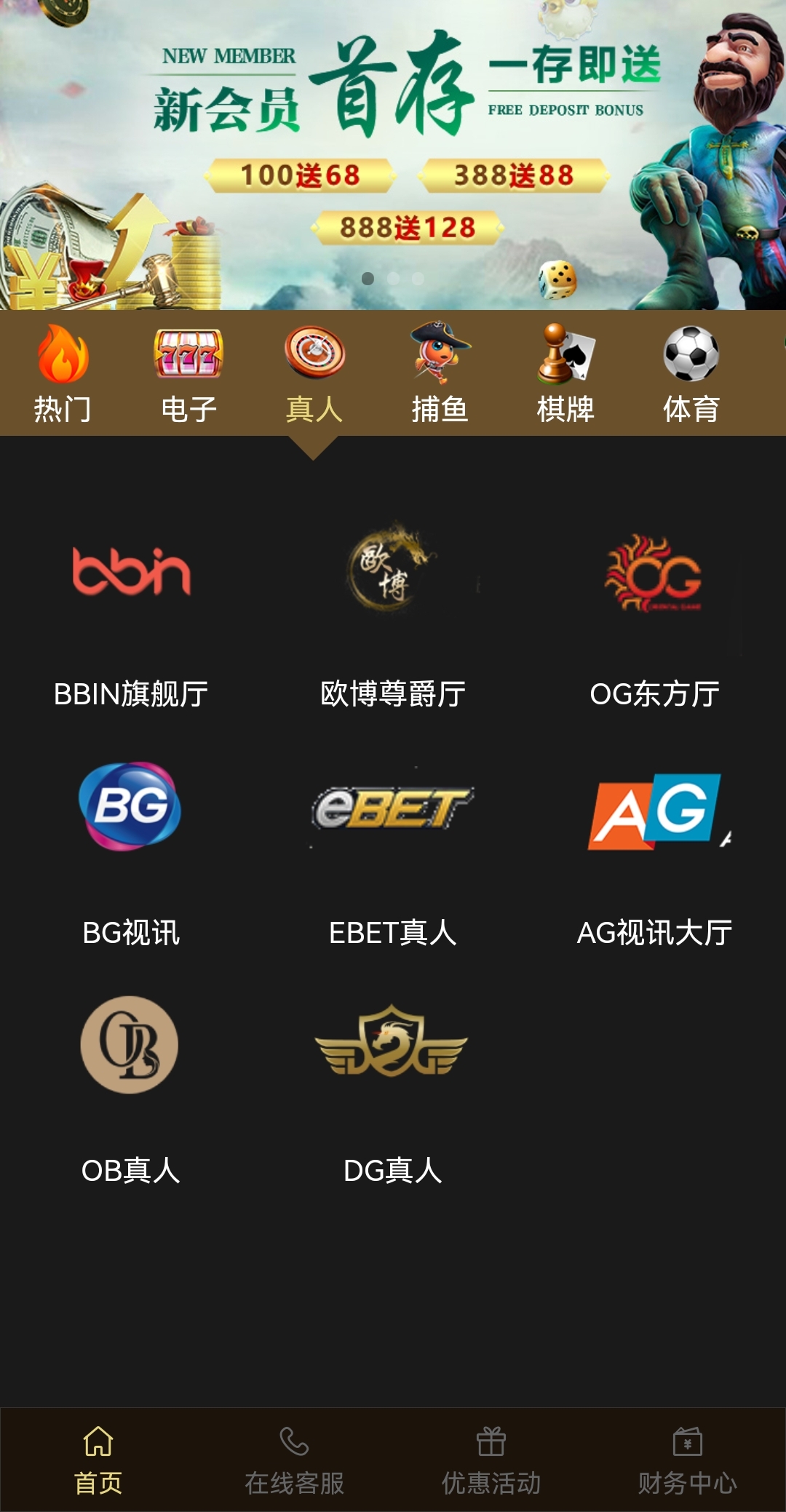
Task: Open DG真人
Action: pos(393,1088)
